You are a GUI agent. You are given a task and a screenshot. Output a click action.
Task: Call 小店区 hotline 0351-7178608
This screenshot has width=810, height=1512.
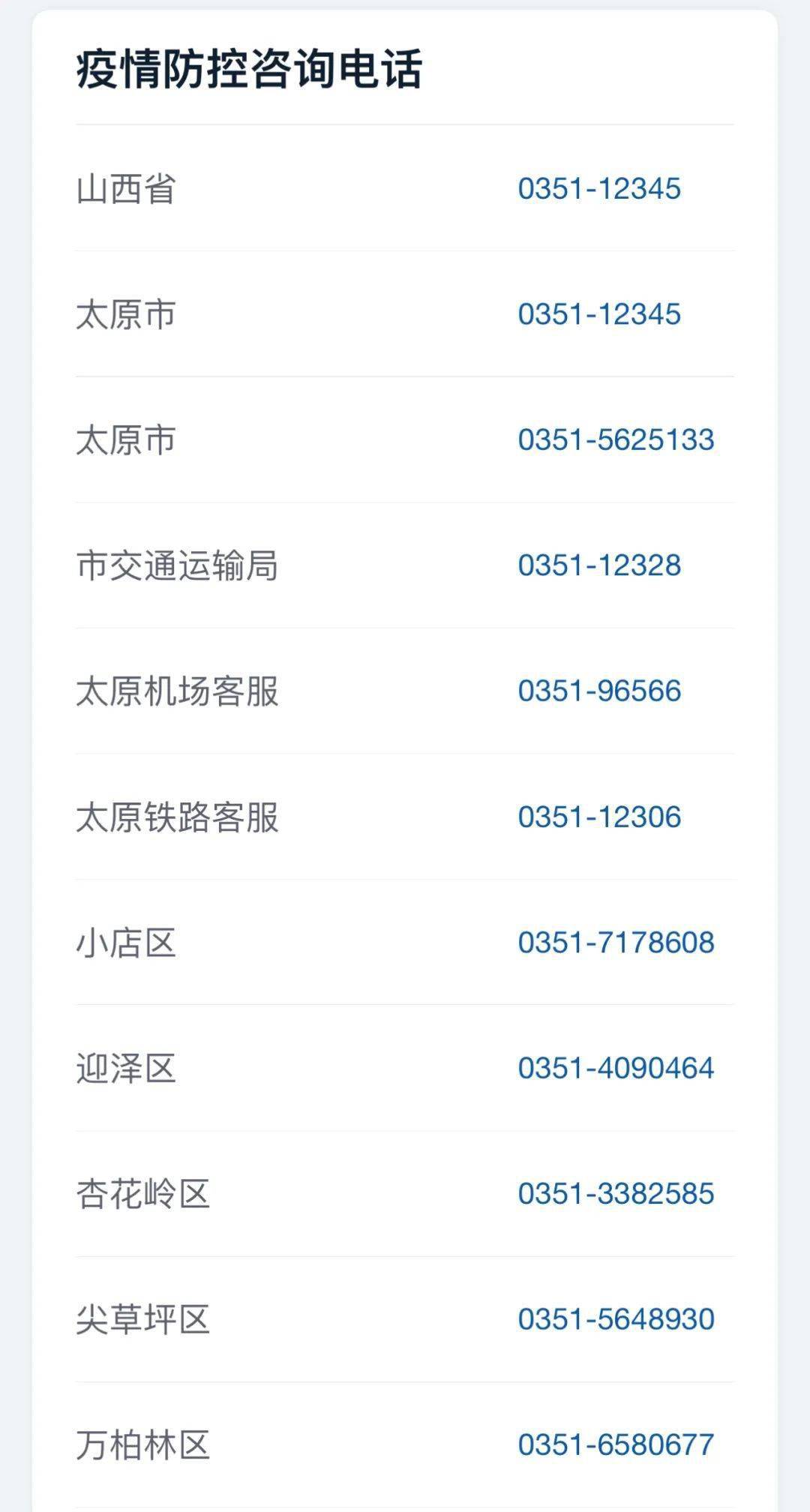616,943
